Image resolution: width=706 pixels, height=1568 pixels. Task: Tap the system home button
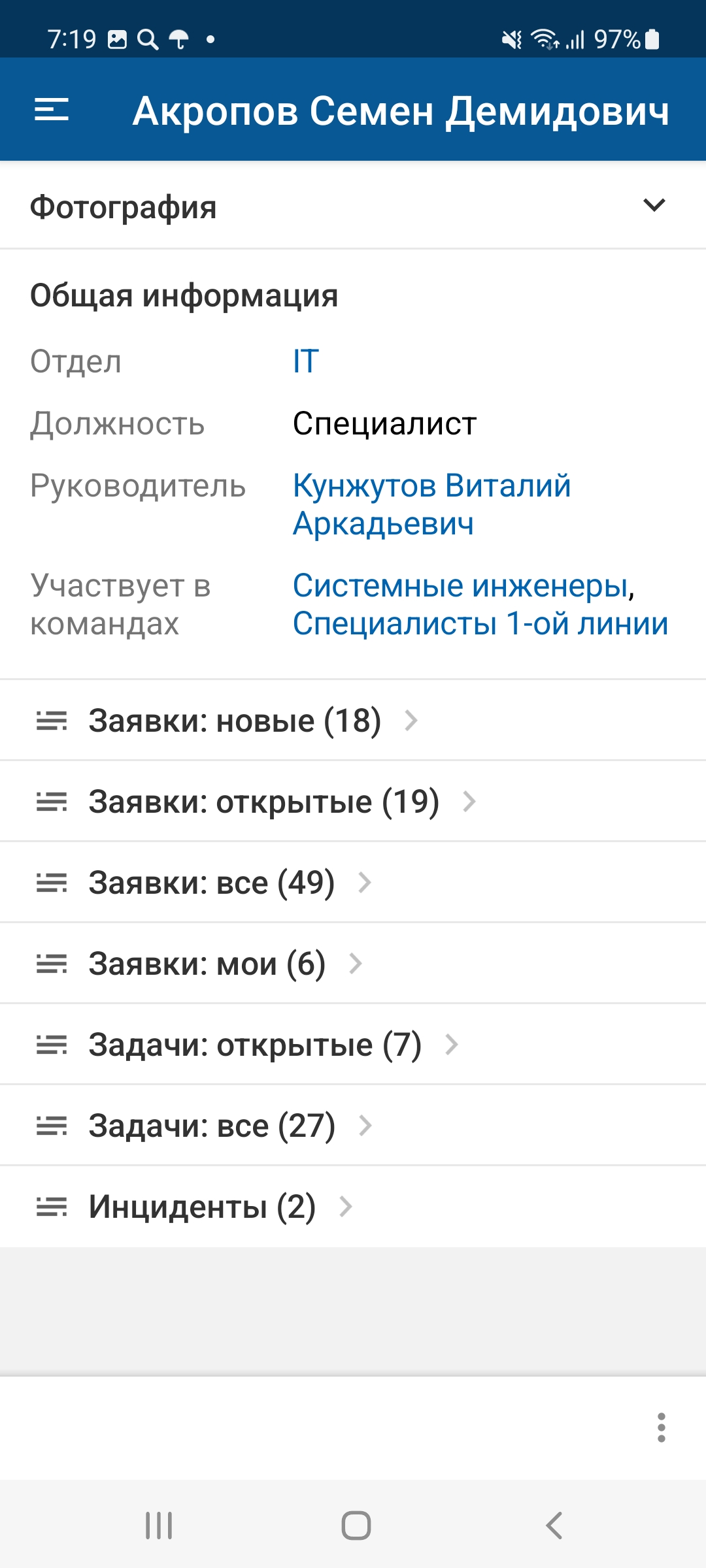356,1526
